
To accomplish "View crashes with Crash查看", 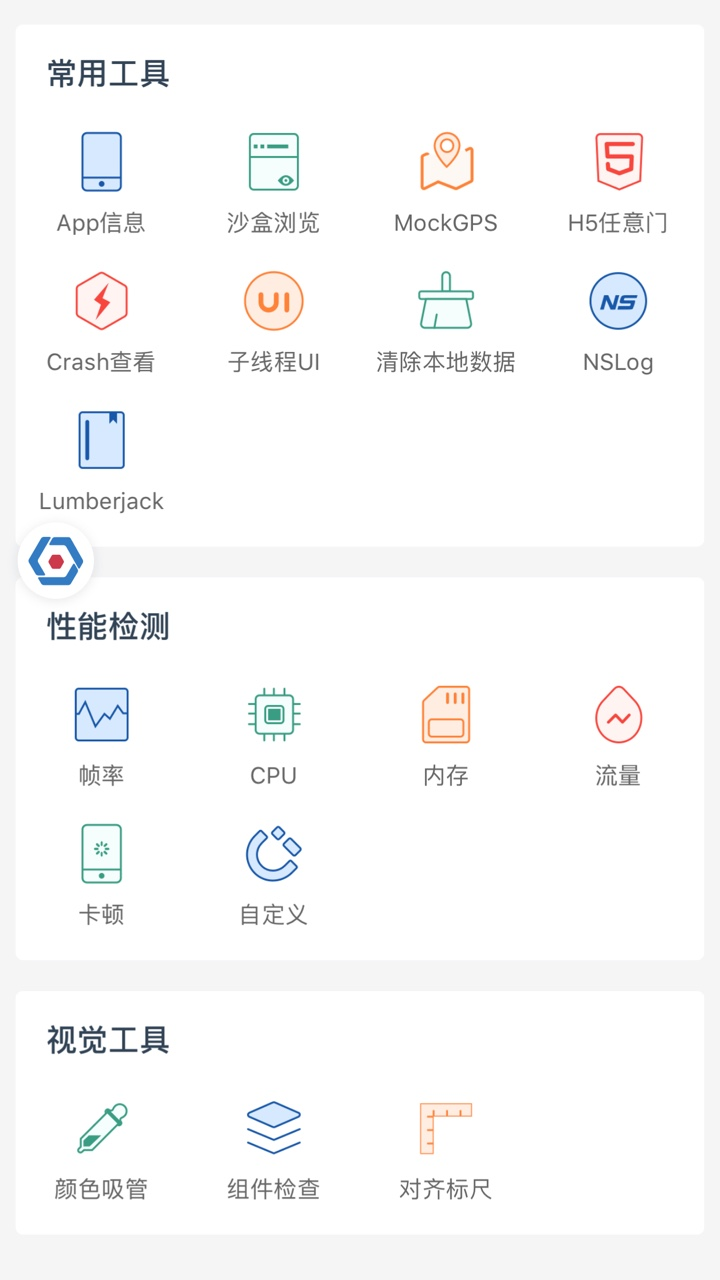I will pyautogui.click(x=100, y=320).
